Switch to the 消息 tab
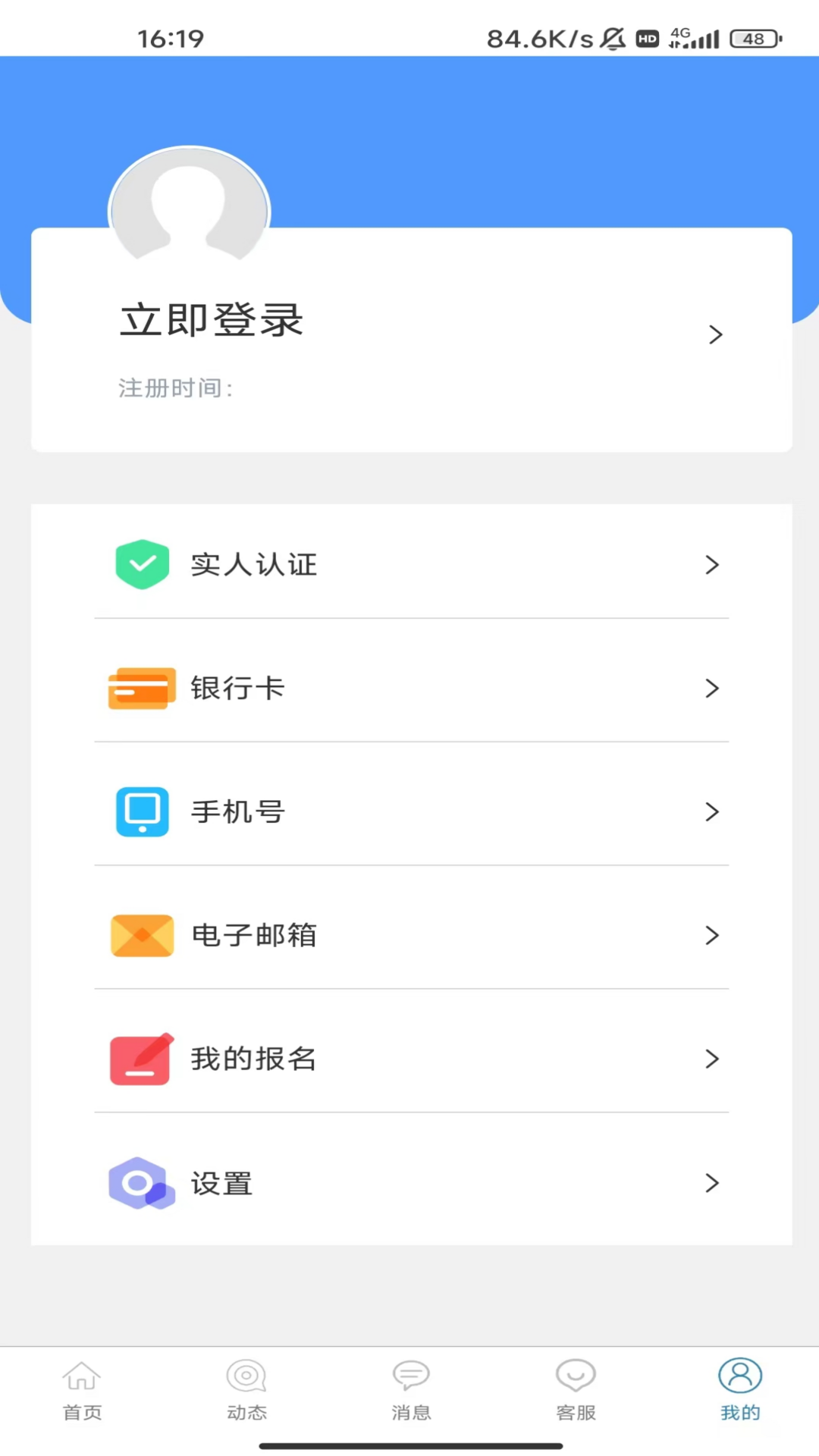 411,1392
